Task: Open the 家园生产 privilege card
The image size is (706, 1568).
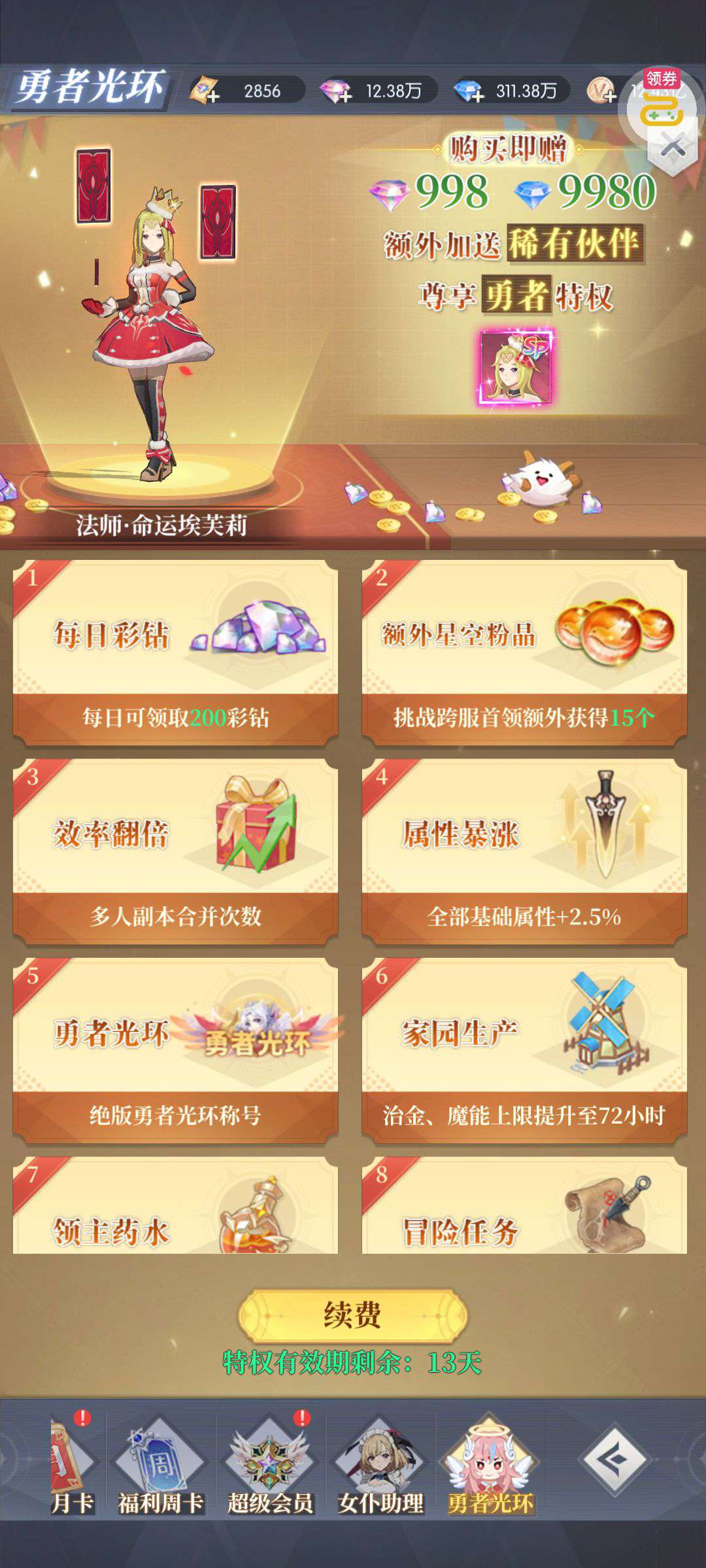Action: click(524, 1050)
